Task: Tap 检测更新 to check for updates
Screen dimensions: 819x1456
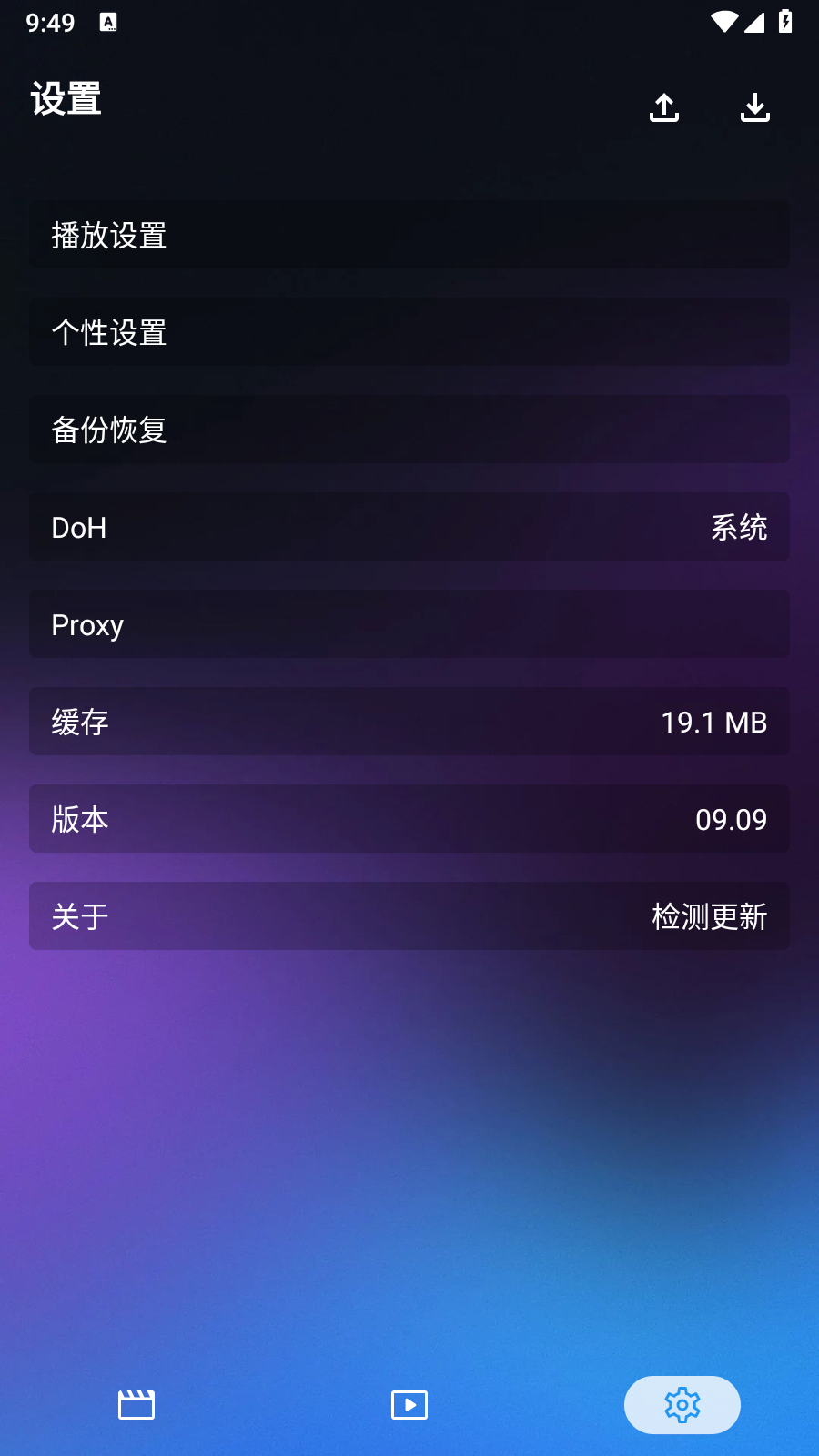Action: pos(709,915)
